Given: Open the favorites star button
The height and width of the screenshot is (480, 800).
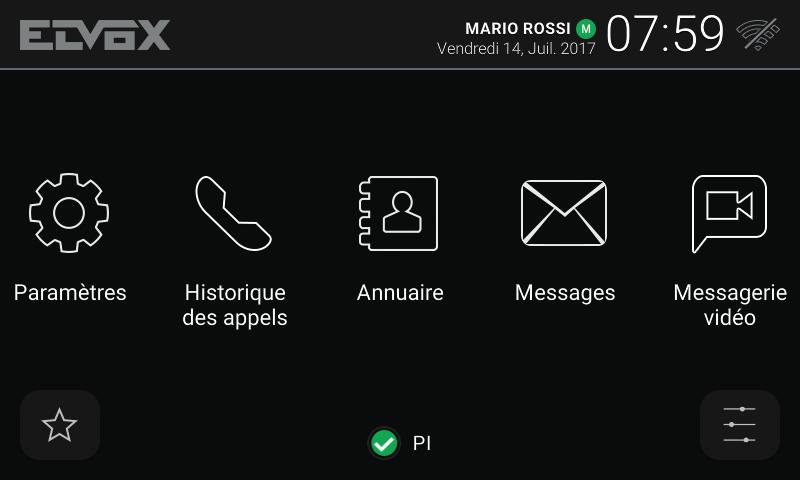Looking at the screenshot, I should tap(60, 425).
